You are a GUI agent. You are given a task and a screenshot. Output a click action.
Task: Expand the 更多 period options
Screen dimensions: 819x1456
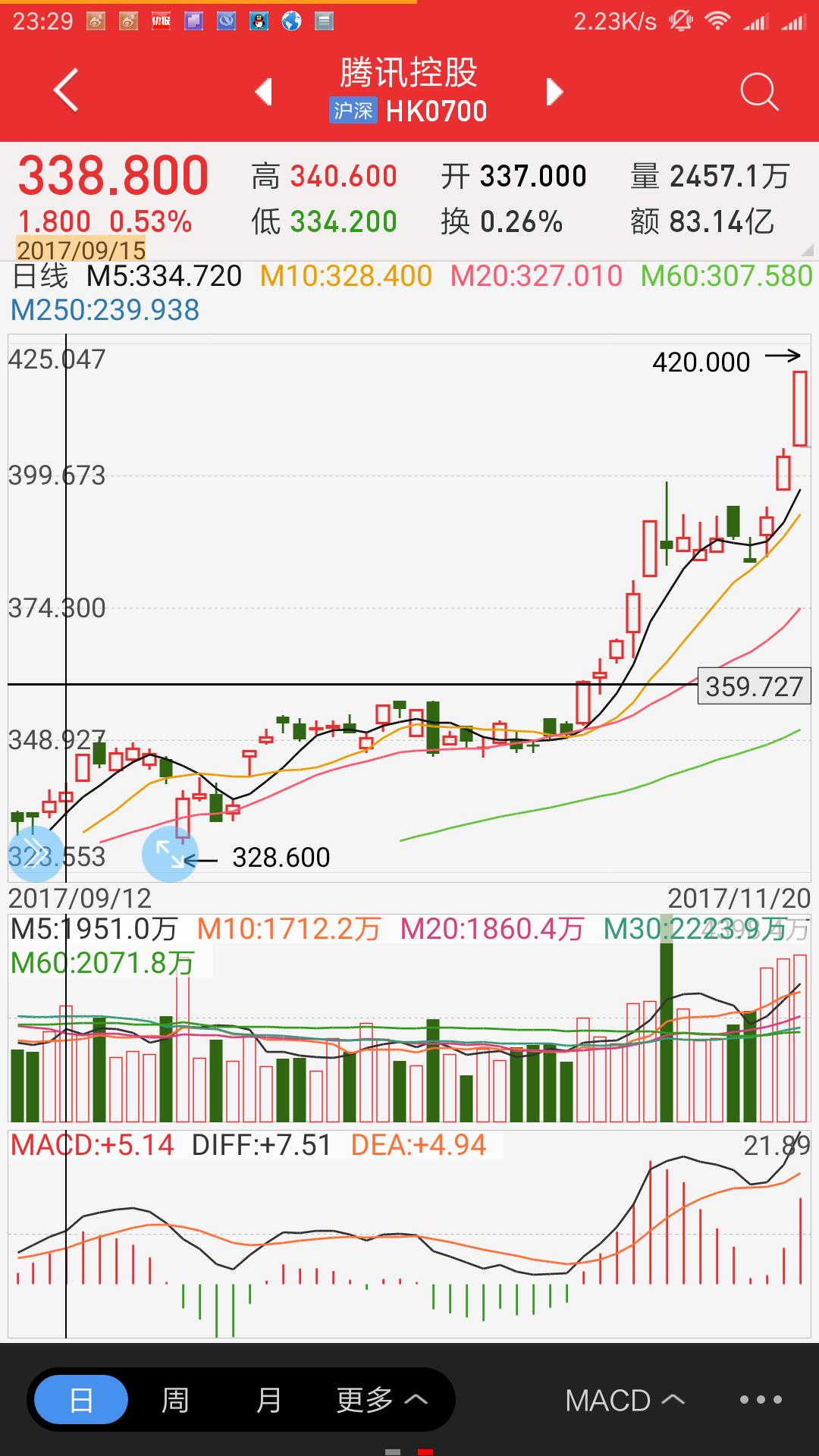382,1400
